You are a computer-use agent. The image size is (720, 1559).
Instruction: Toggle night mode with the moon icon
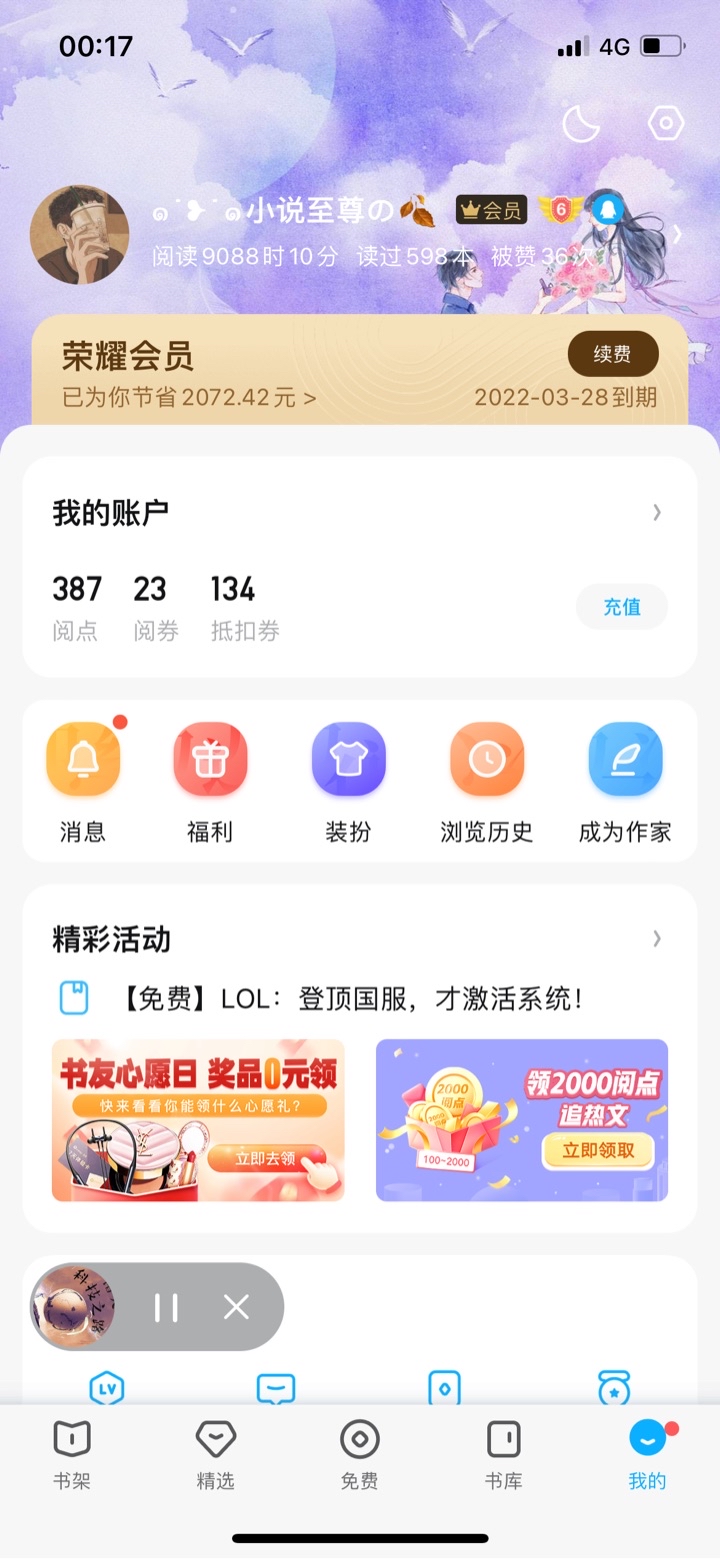click(581, 124)
